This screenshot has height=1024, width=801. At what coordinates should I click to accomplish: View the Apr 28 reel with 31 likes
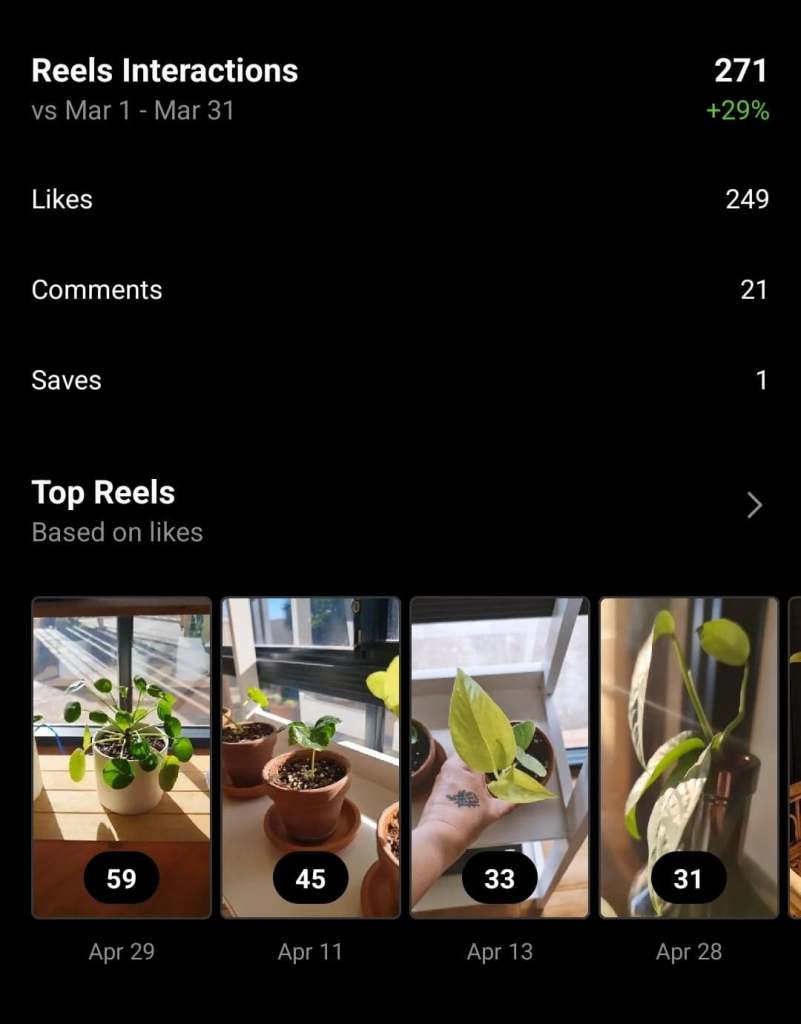point(688,757)
